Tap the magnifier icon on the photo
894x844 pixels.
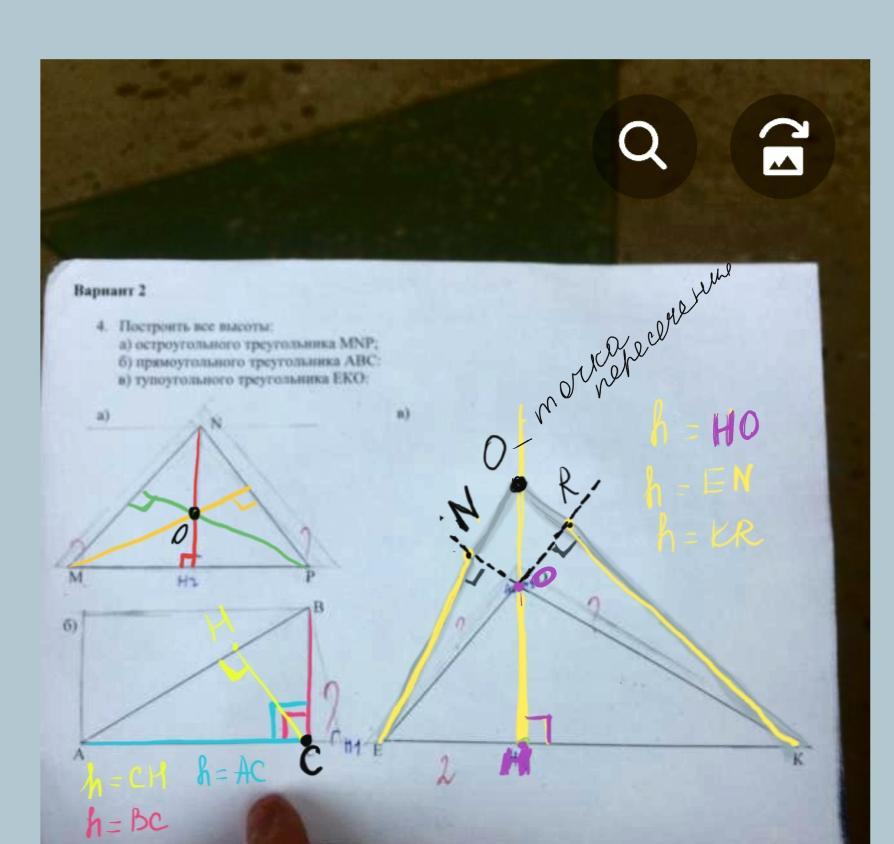pos(644,148)
